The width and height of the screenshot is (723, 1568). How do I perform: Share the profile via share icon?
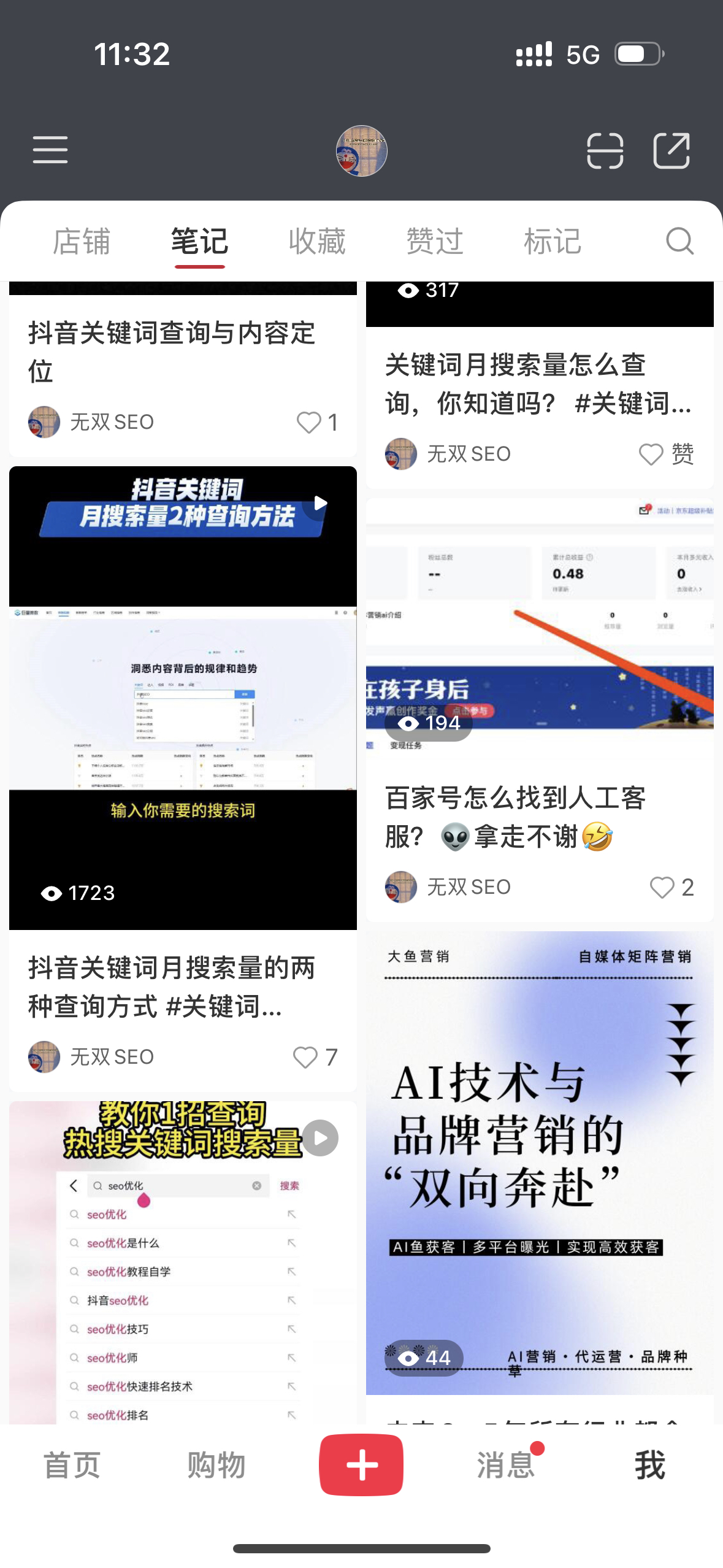(x=671, y=150)
